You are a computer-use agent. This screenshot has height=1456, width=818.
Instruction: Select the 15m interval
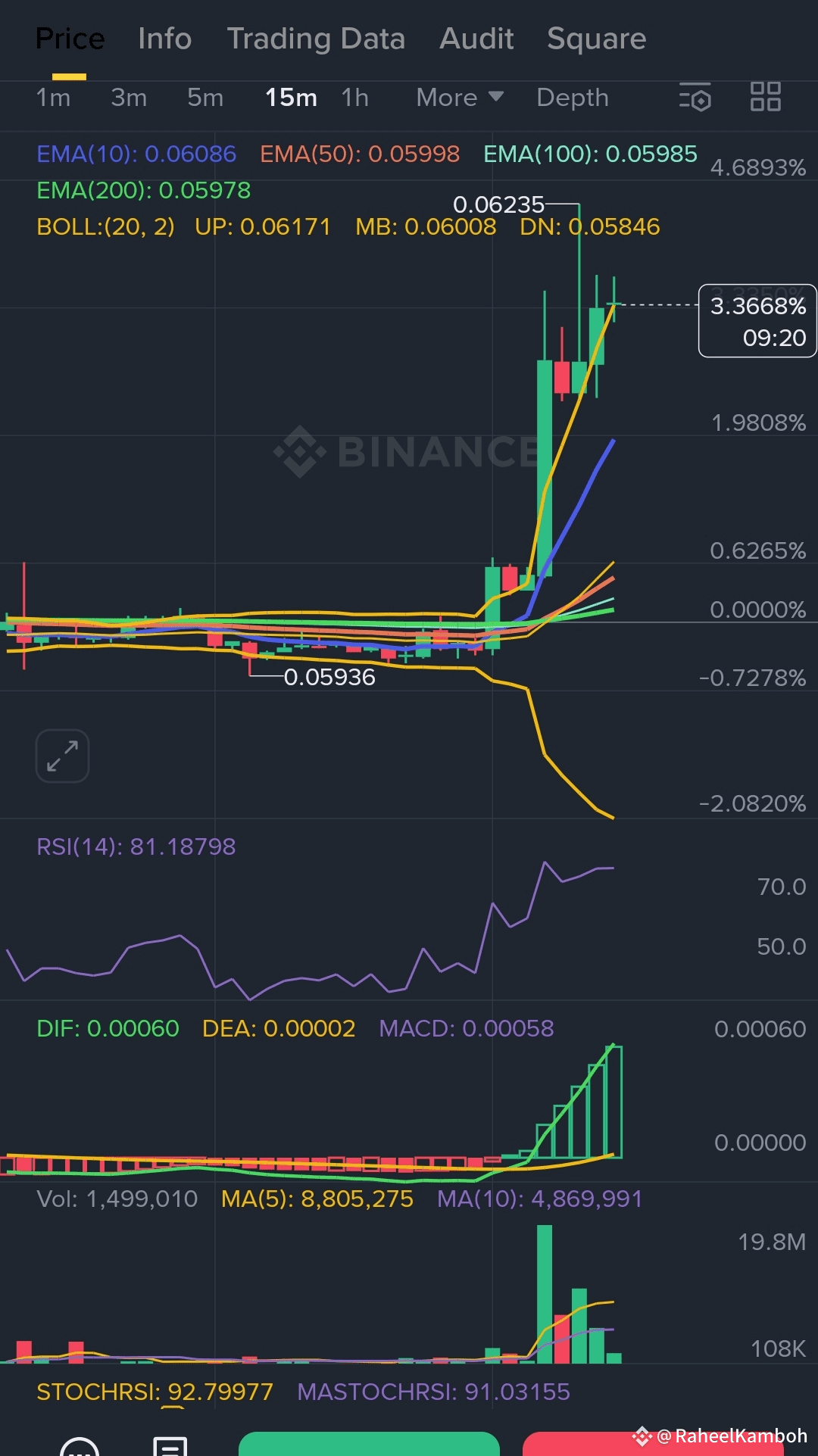pyautogui.click(x=291, y=98)
